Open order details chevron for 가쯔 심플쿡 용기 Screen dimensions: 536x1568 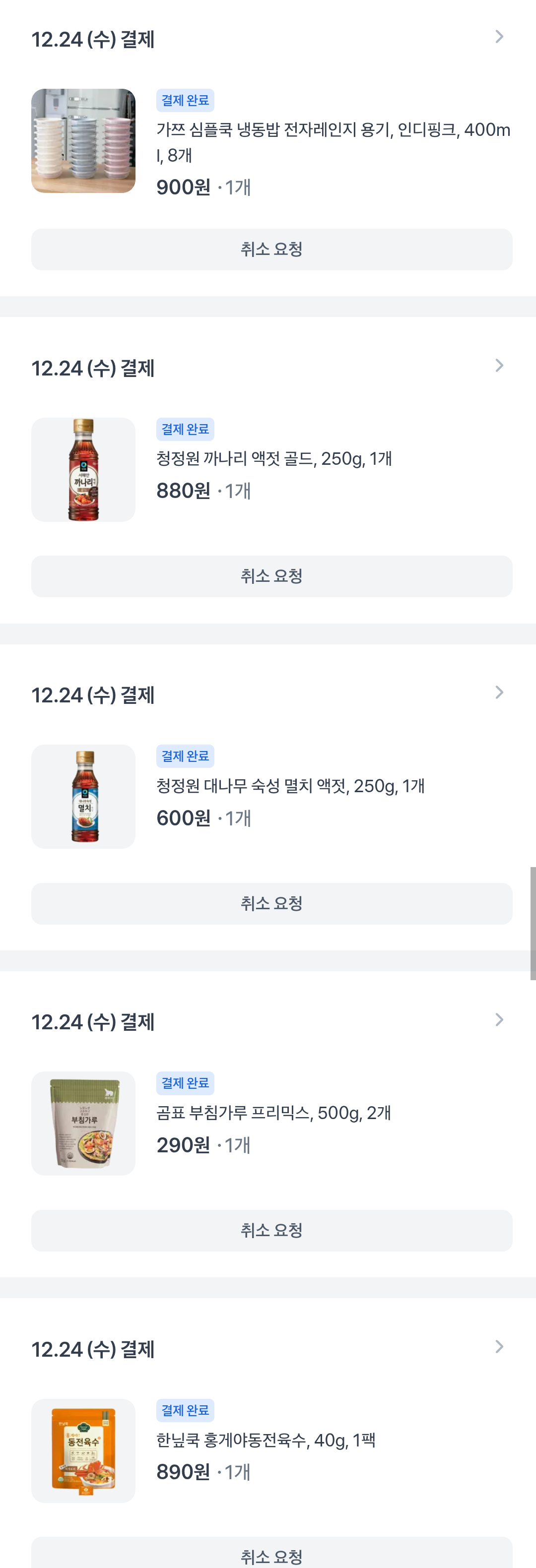point(499,37)
